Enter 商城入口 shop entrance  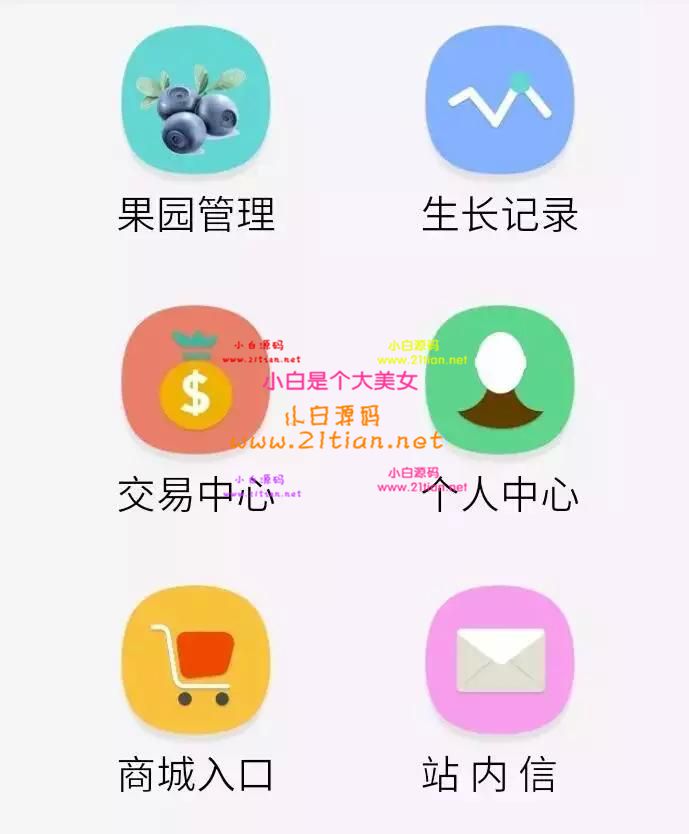click(x=196, y=661)
